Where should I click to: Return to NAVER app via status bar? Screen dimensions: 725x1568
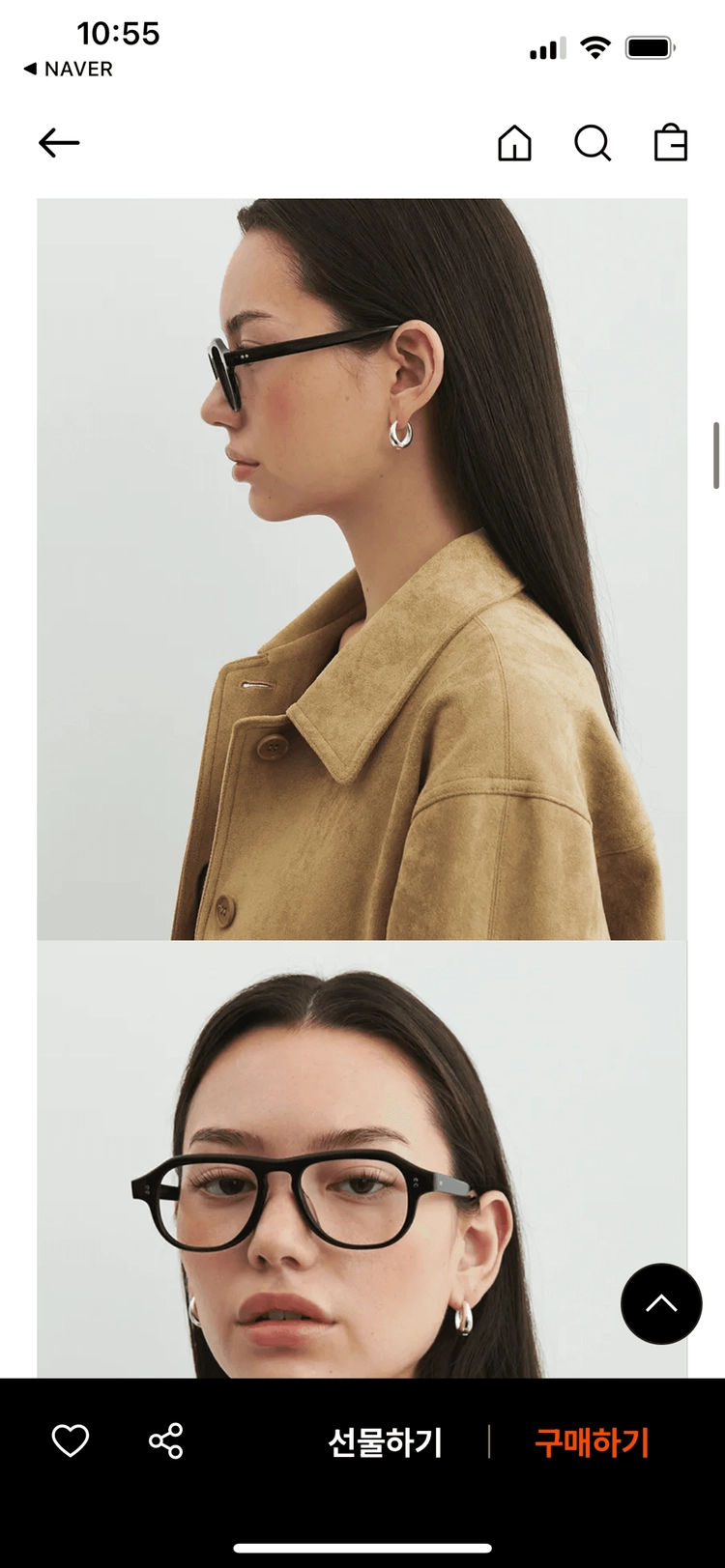click(68, 69)
